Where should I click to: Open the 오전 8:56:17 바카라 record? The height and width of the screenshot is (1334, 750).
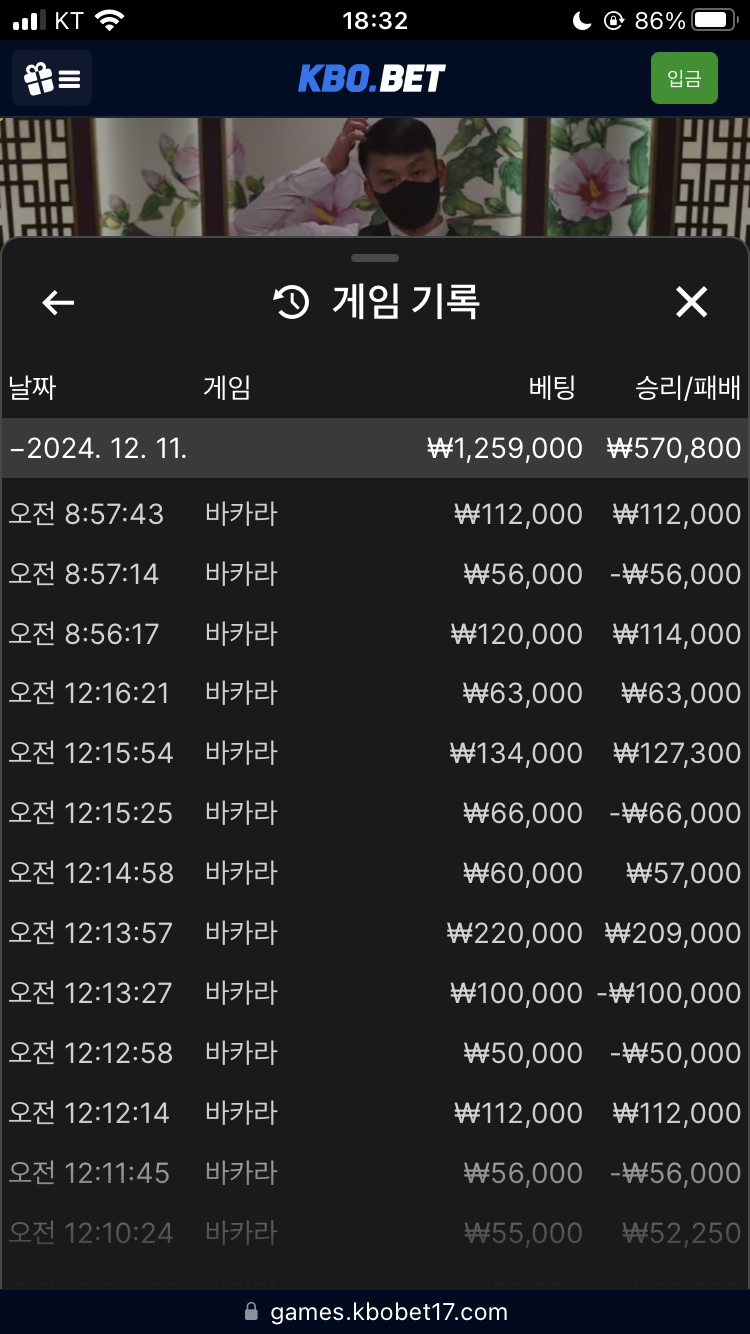(x=375, y=634)
